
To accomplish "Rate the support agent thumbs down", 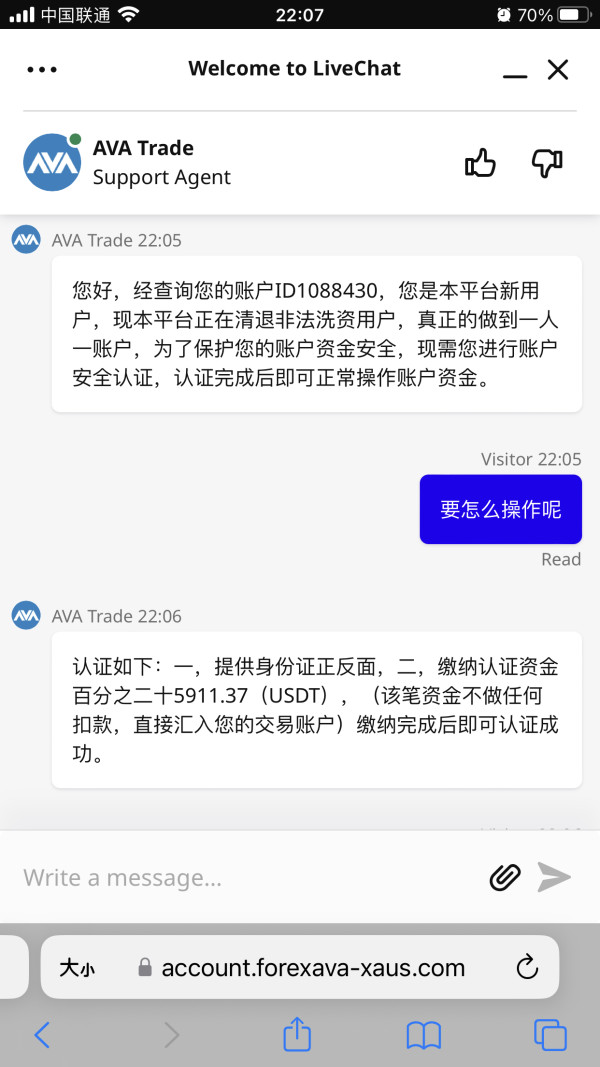I will coord(547,163).
